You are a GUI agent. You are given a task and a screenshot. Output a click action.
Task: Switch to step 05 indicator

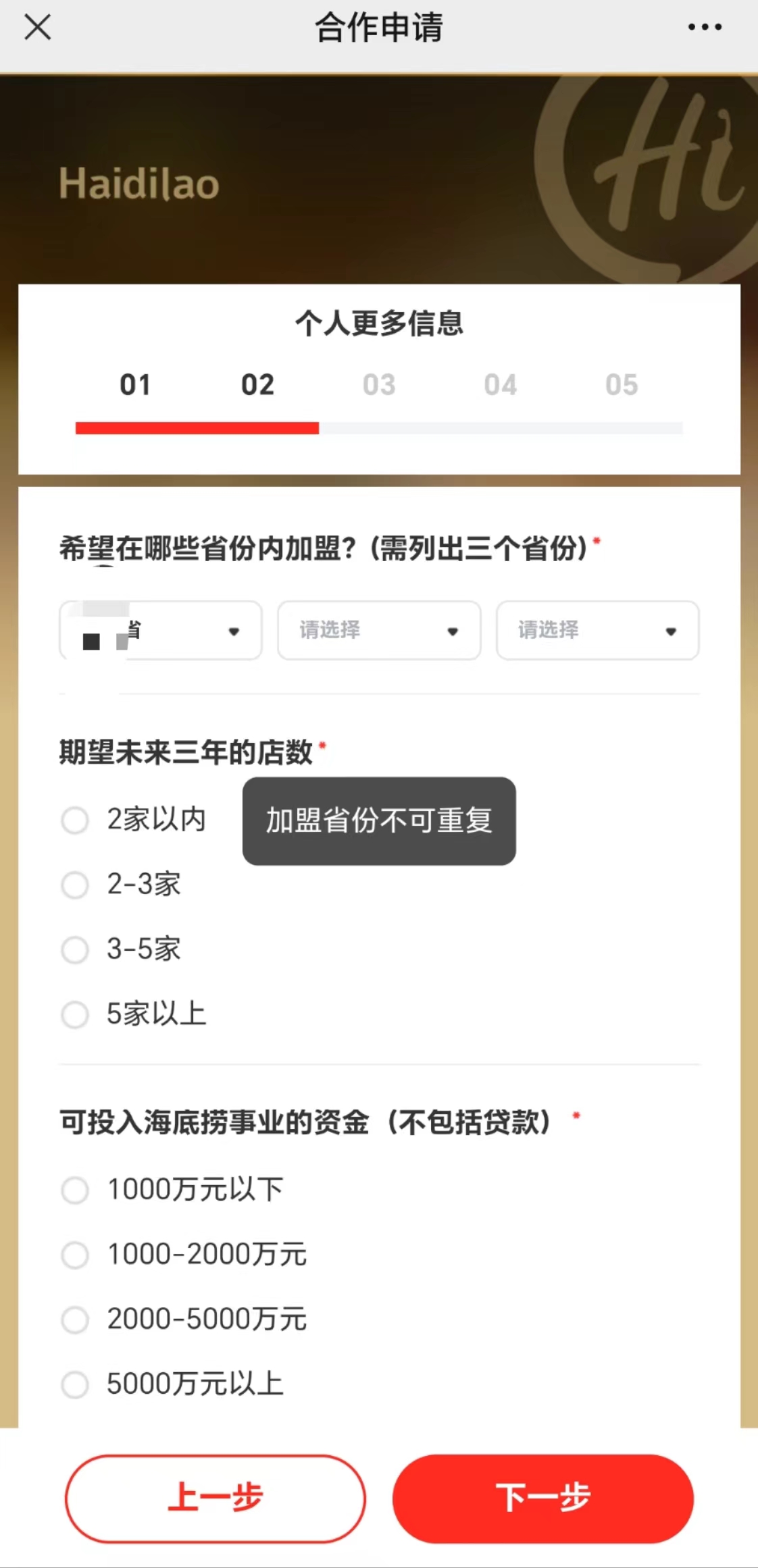622,384
